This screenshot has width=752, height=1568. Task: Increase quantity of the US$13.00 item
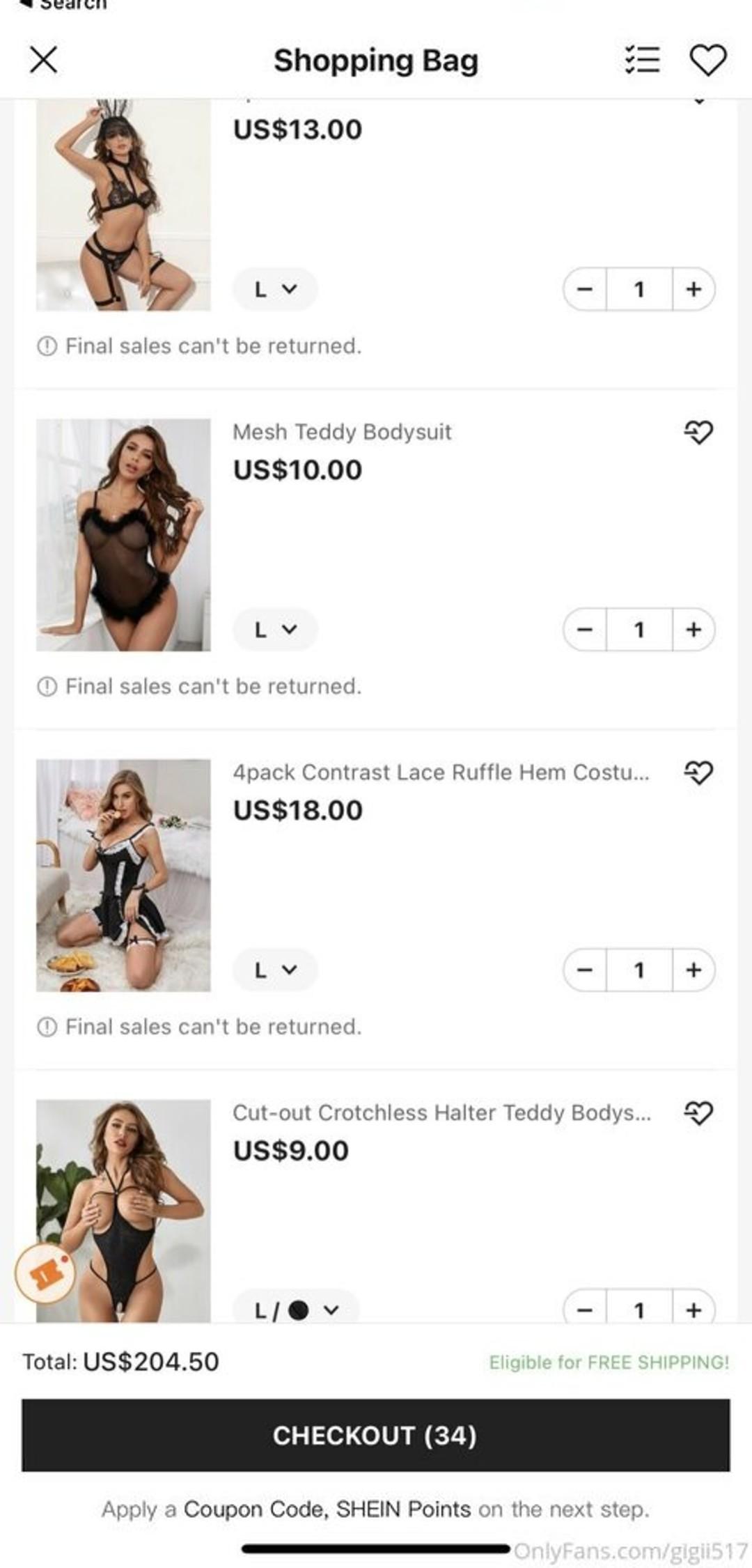694,289
